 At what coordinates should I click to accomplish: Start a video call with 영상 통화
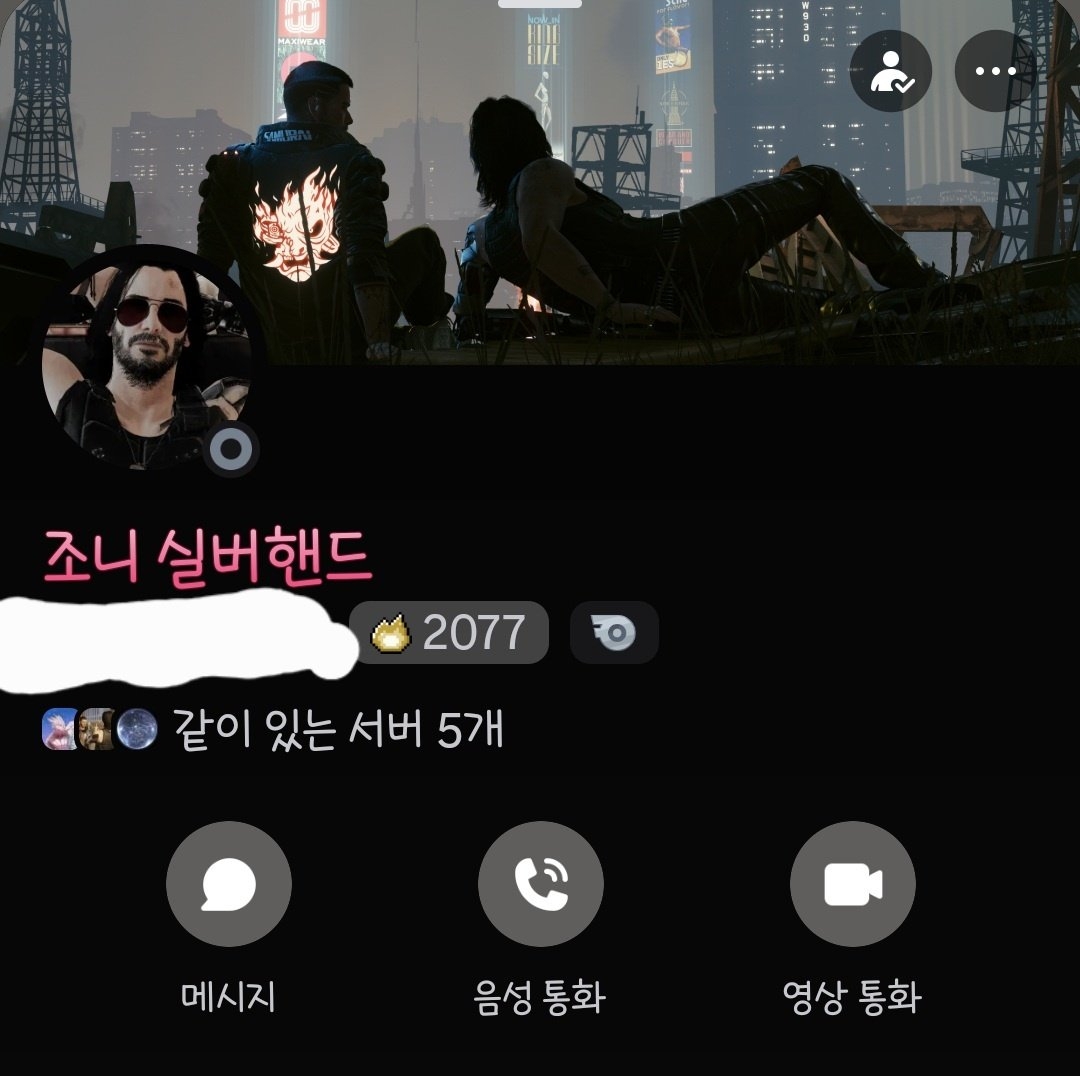click(852, 884)
